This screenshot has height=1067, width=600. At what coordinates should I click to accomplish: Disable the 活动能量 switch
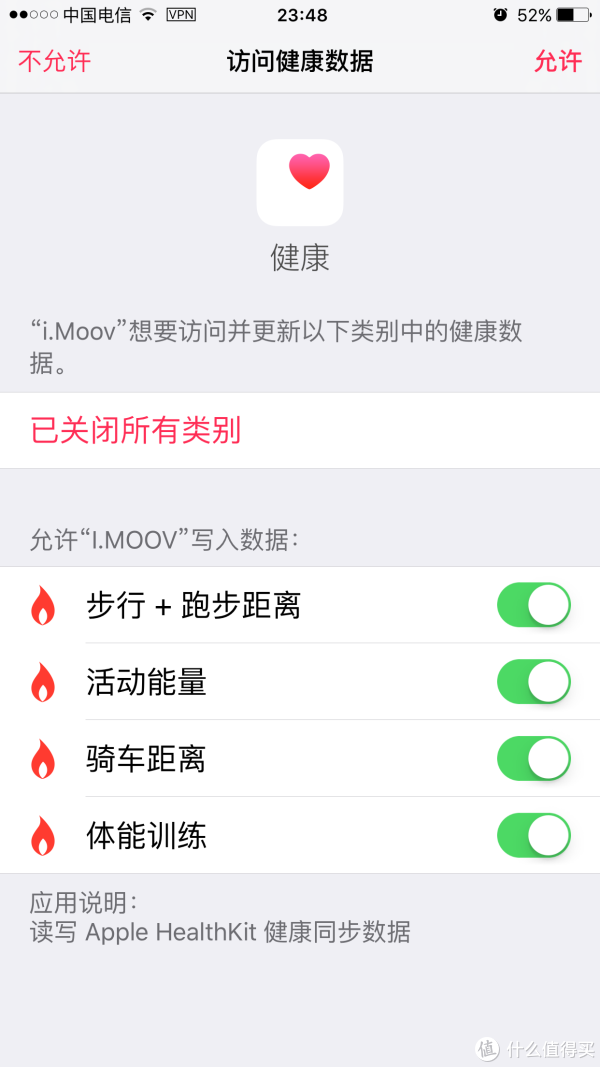pos(534,681)
